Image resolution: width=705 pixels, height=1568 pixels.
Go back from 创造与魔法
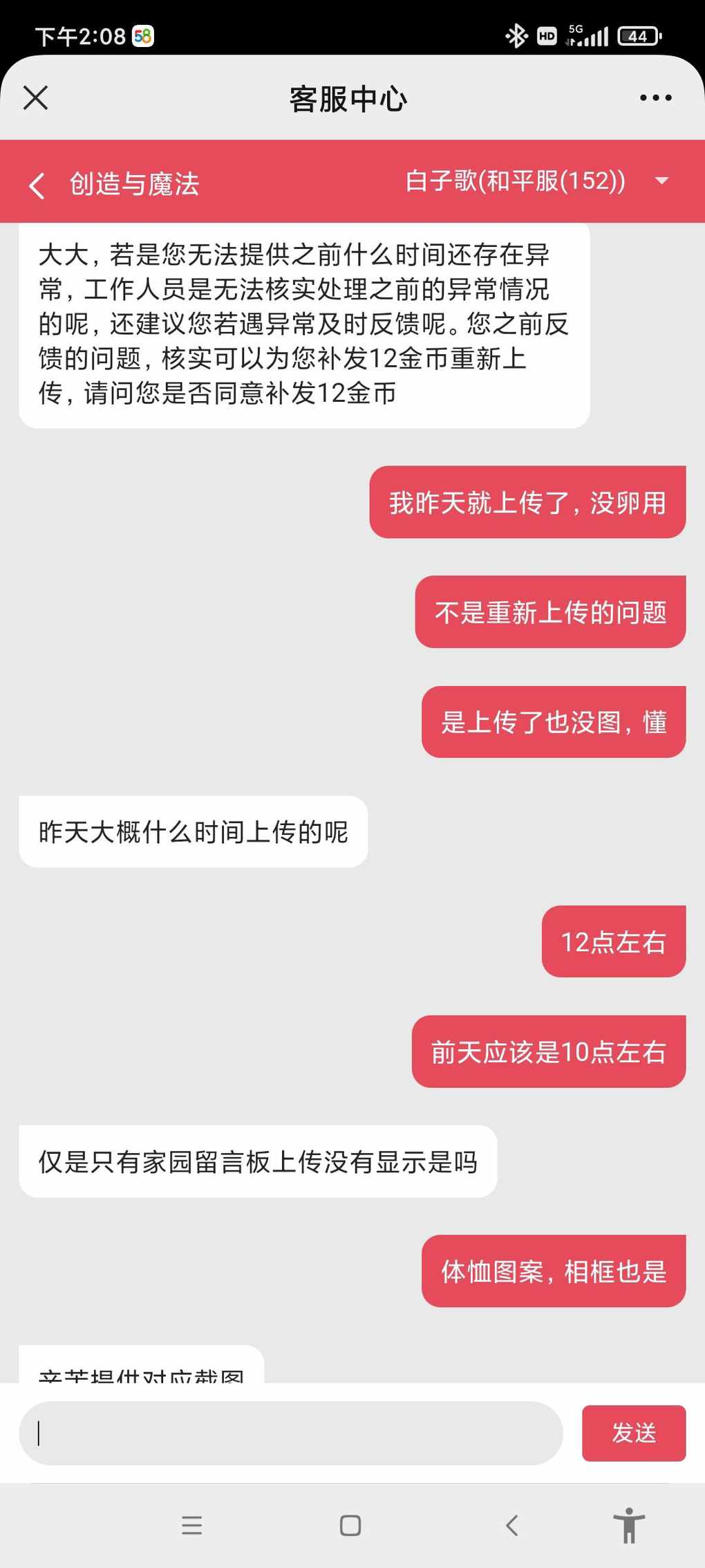click(x=37, y=185)
